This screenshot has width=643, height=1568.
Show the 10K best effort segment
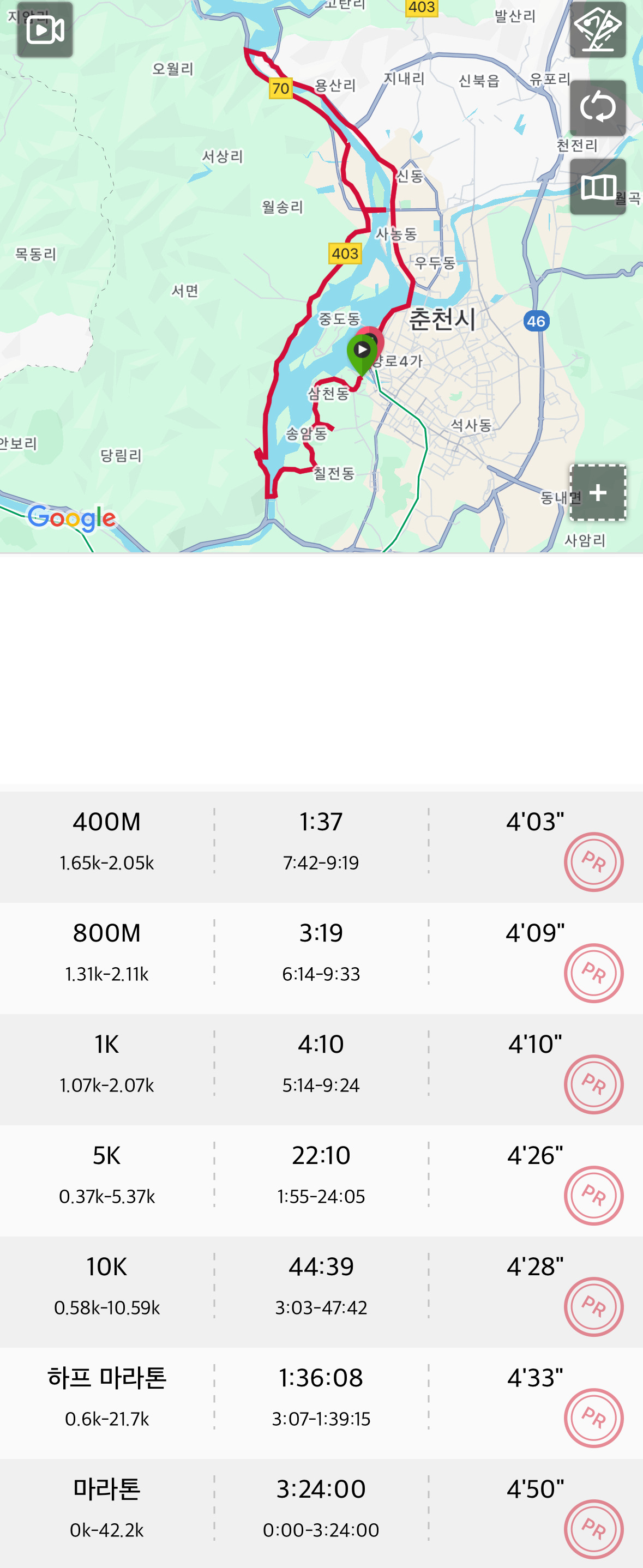tap(321, 1292)
